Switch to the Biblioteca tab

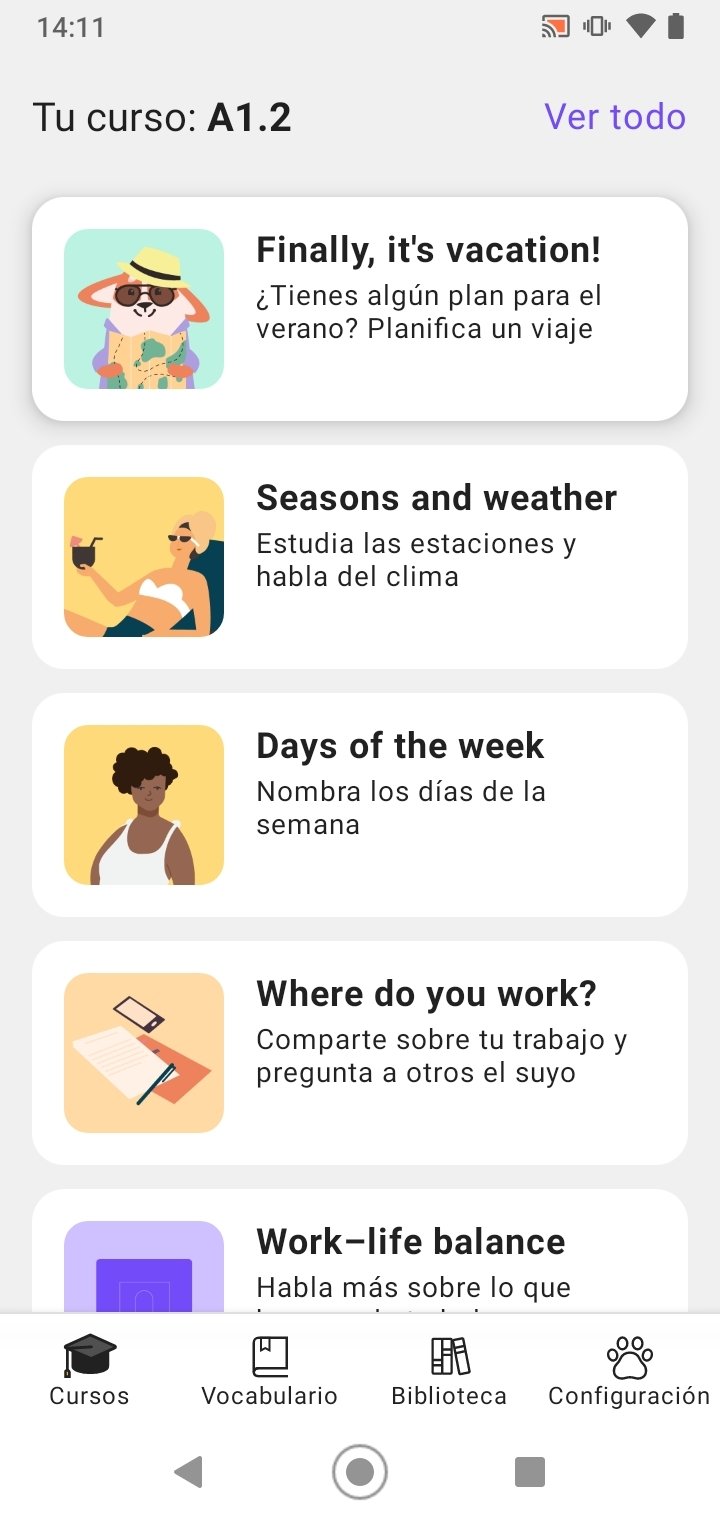coord(449,1371)
